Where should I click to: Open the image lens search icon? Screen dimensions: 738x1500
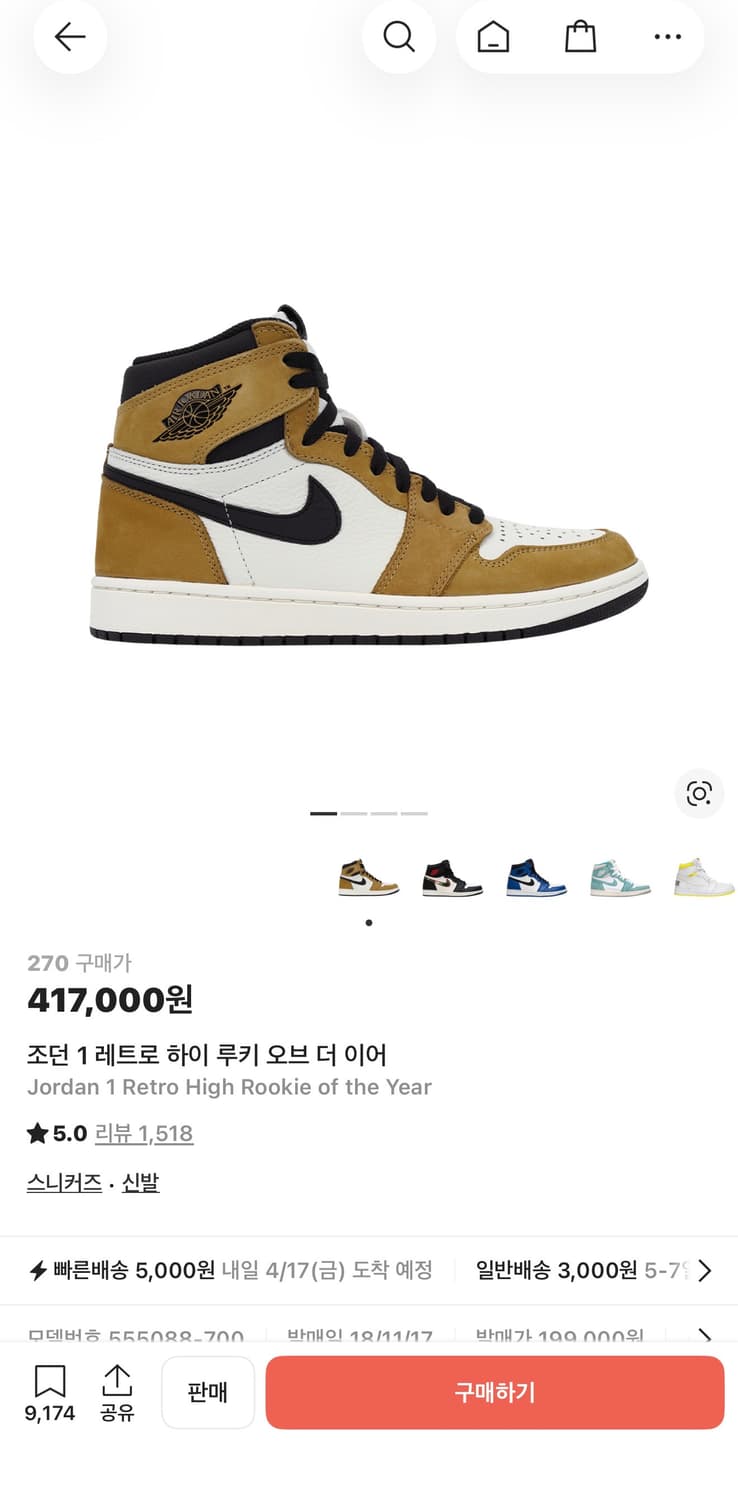(699, 794)
